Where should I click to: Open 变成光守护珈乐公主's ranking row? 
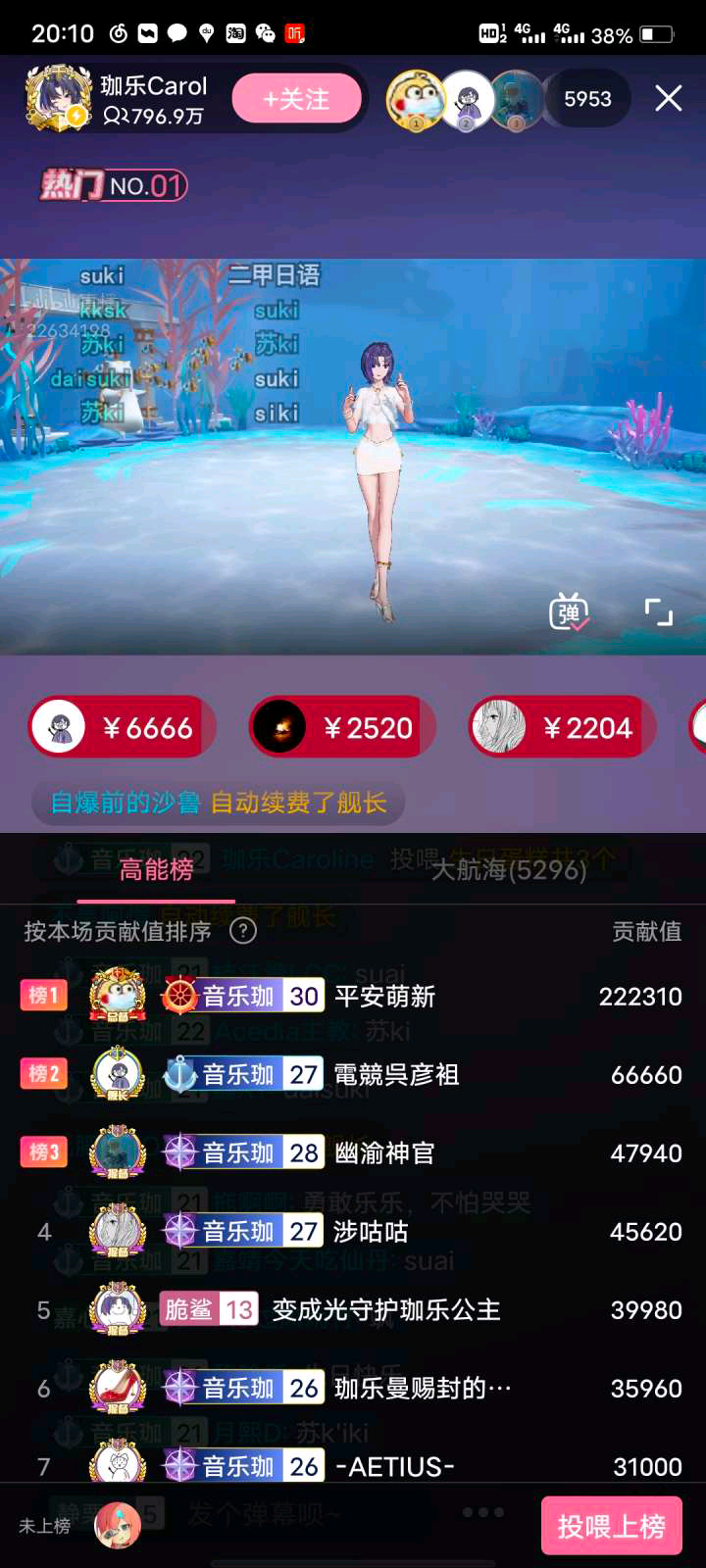[353, 1310]
